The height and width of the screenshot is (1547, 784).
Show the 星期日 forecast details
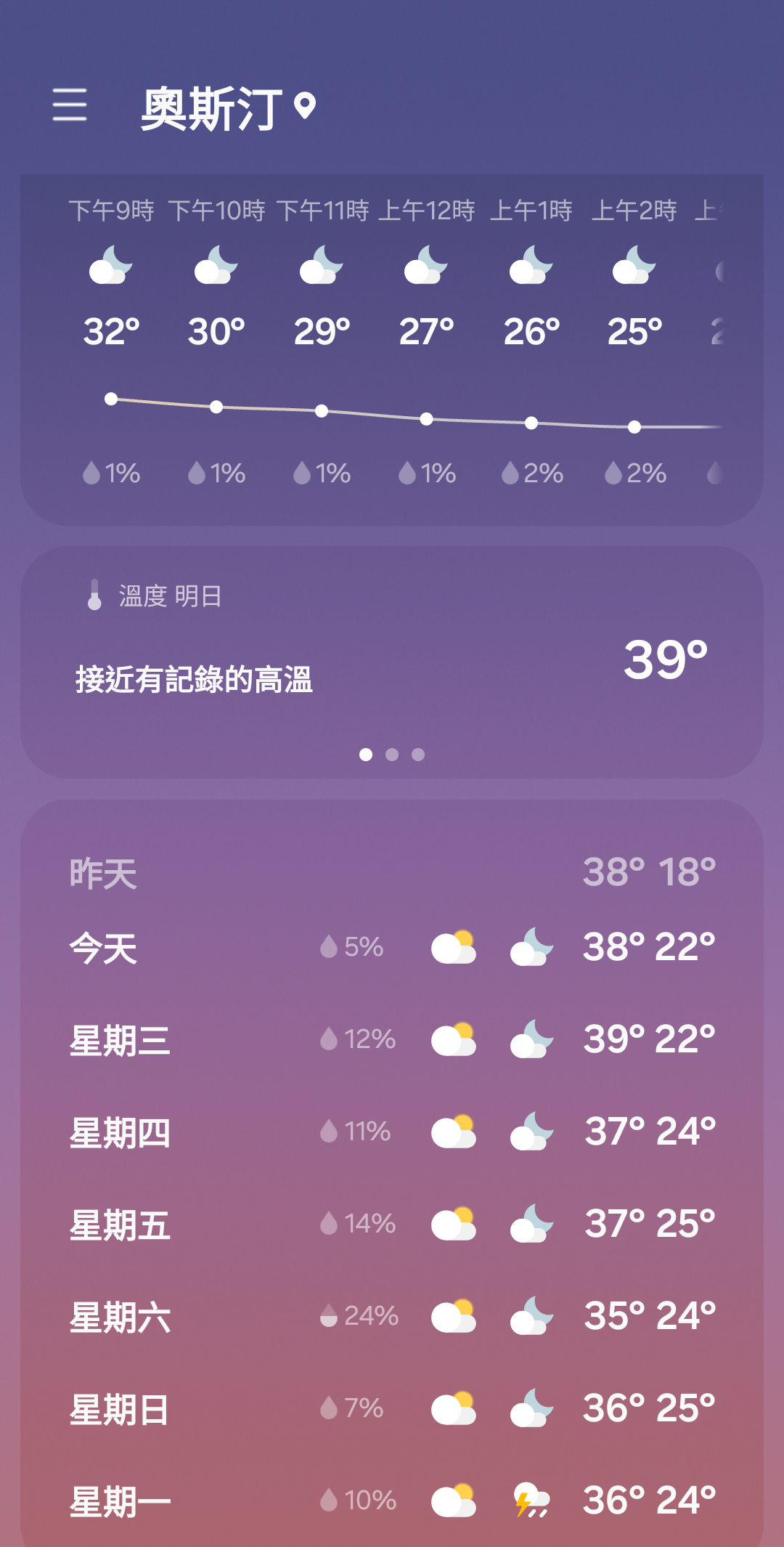click(x=392, y=1408)
